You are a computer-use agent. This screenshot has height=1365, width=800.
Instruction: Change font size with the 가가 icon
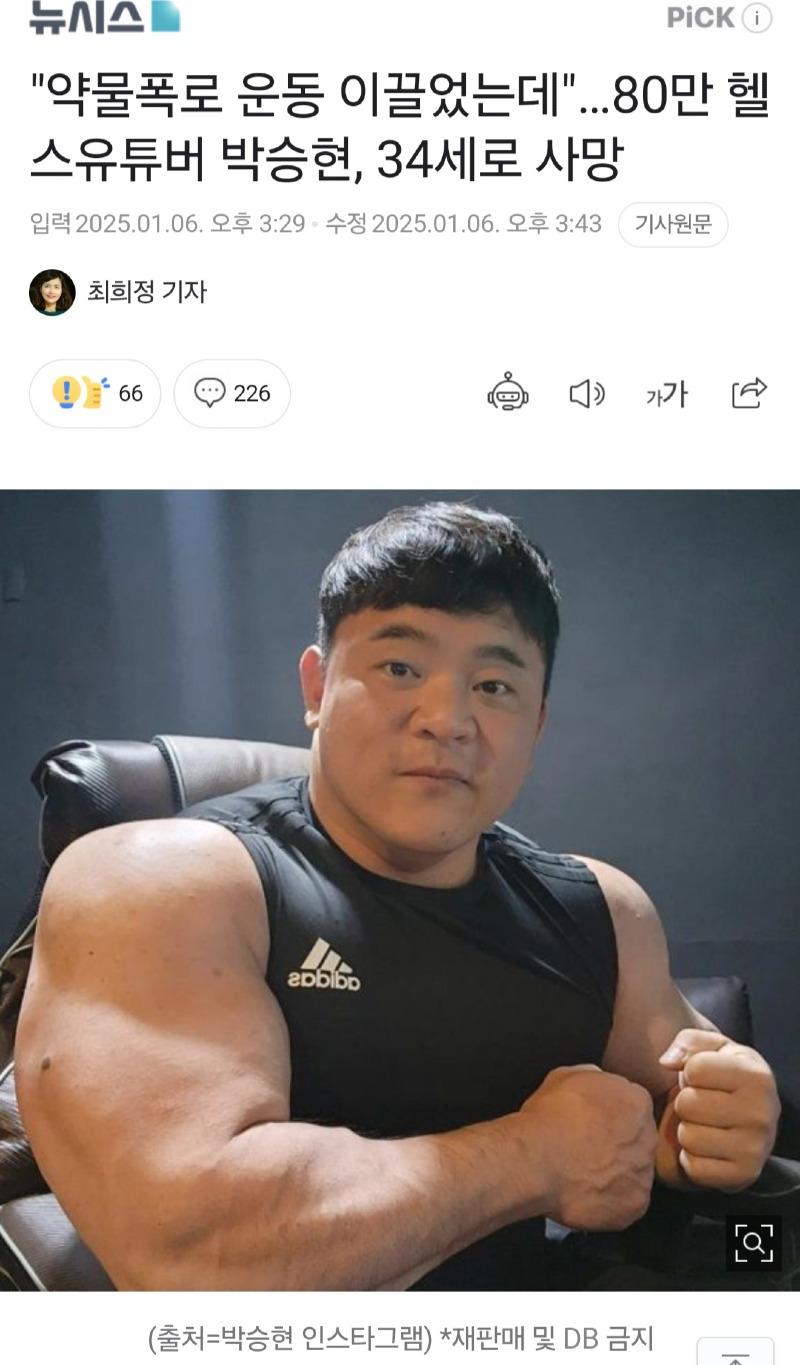click(x=667, y=394)
